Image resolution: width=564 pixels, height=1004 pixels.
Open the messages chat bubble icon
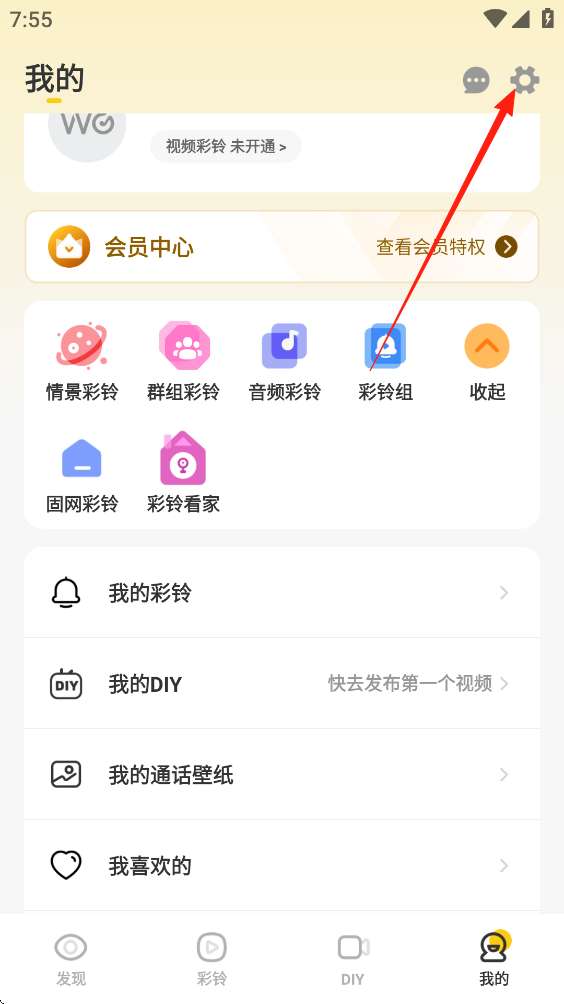pos(476,81)
